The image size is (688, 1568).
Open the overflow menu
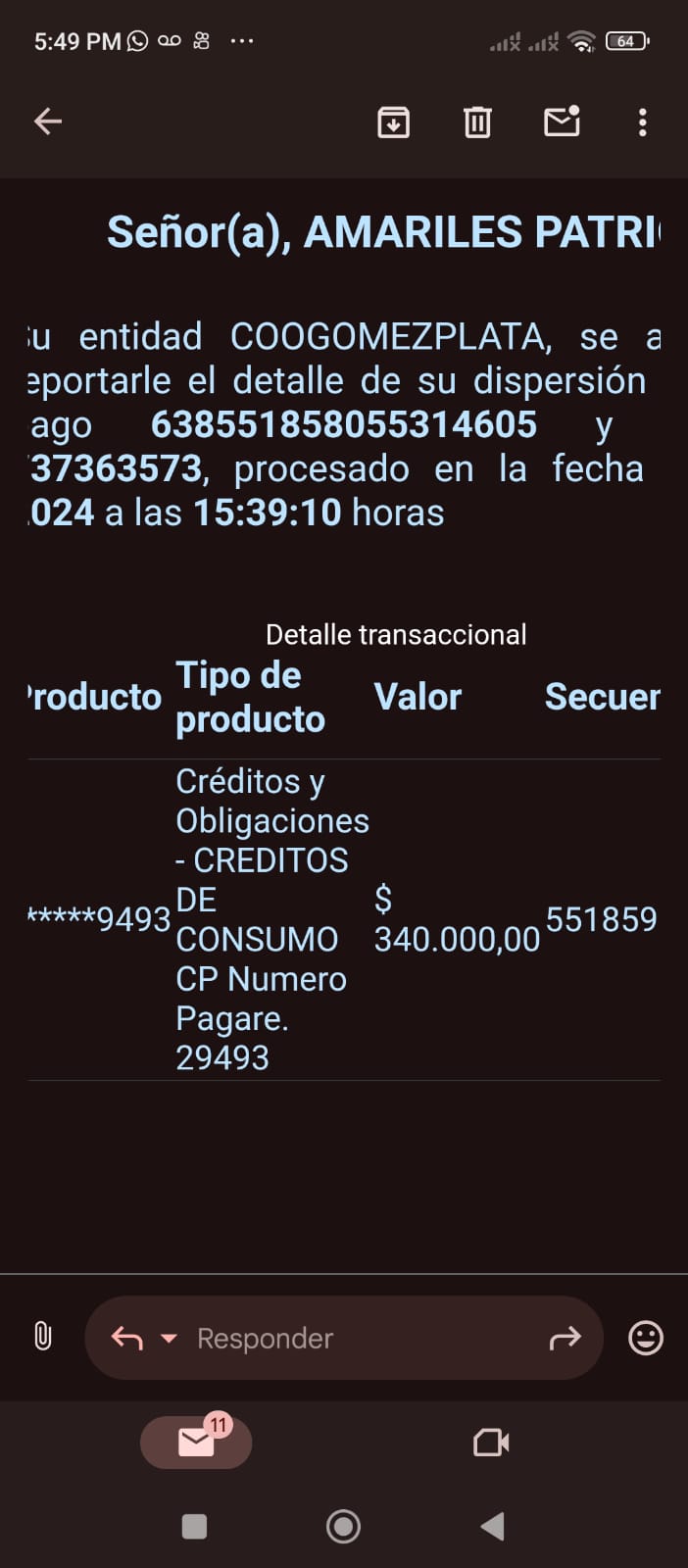(x=642, y=122)
